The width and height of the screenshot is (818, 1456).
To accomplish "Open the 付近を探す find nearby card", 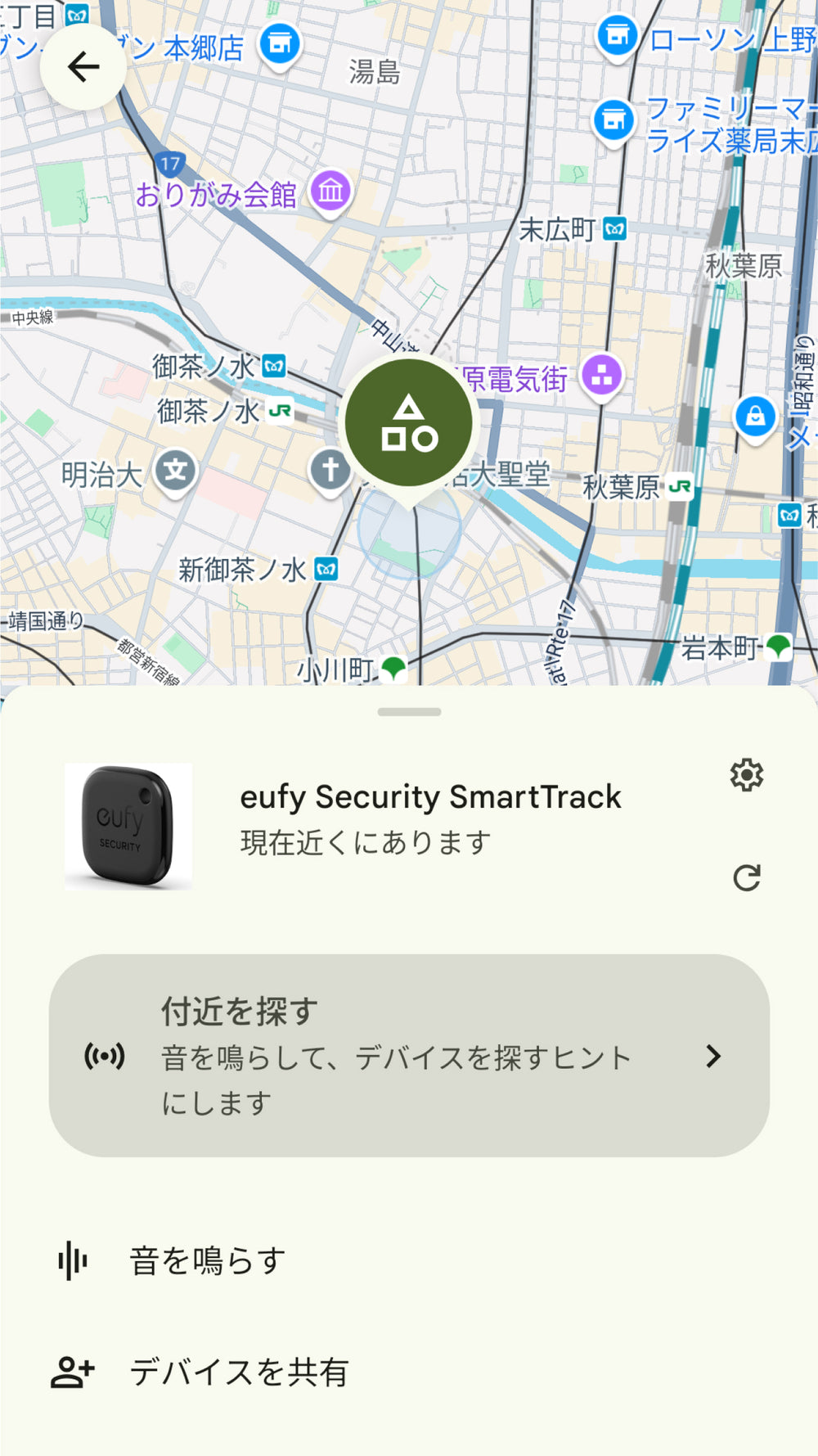I will [x=409, y=1055].
